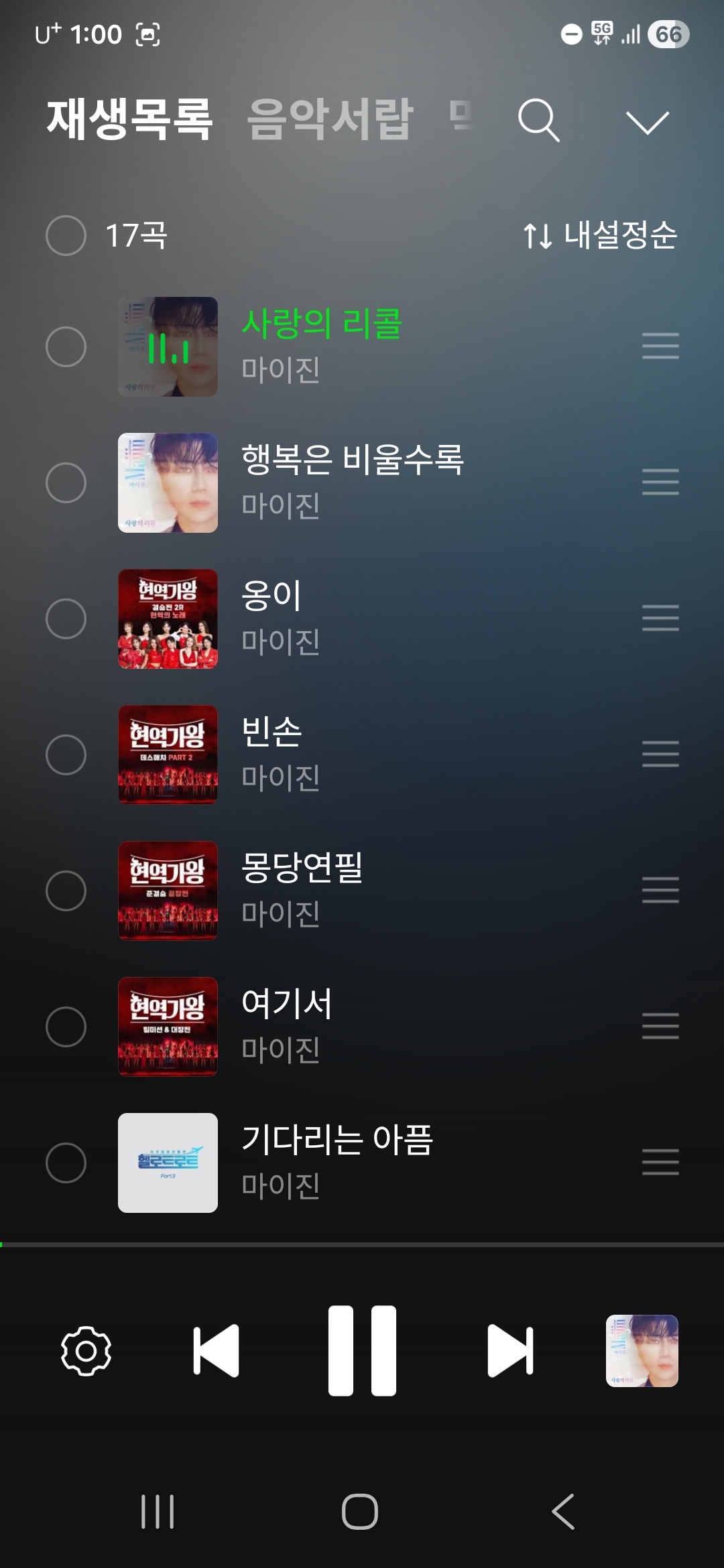The height and width of the screenshot is (1568, 724).
Task: Collapse the playlist with the down chevron
Action: point(647,122)
